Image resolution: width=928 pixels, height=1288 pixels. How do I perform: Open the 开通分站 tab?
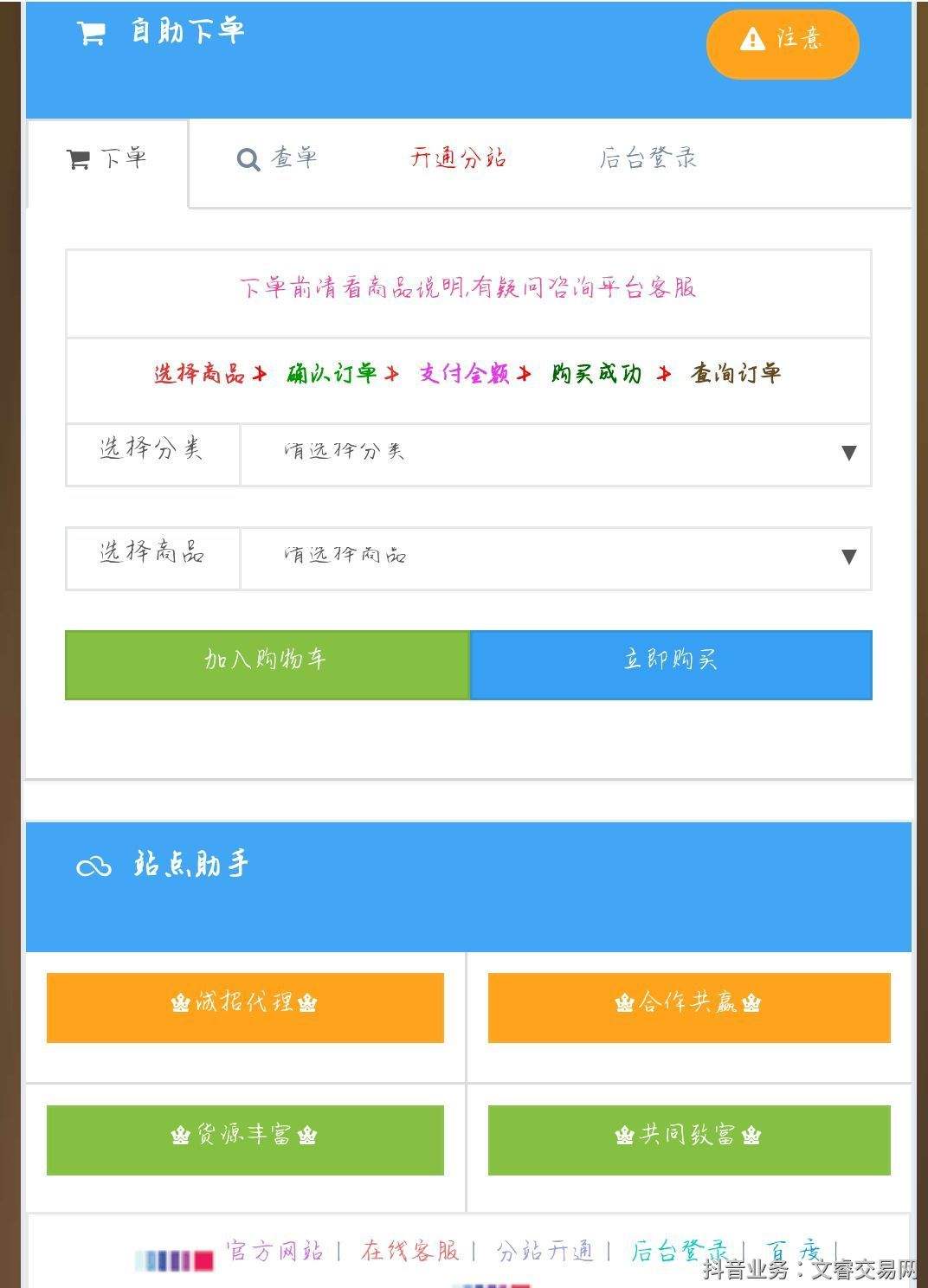pos(458,159)
